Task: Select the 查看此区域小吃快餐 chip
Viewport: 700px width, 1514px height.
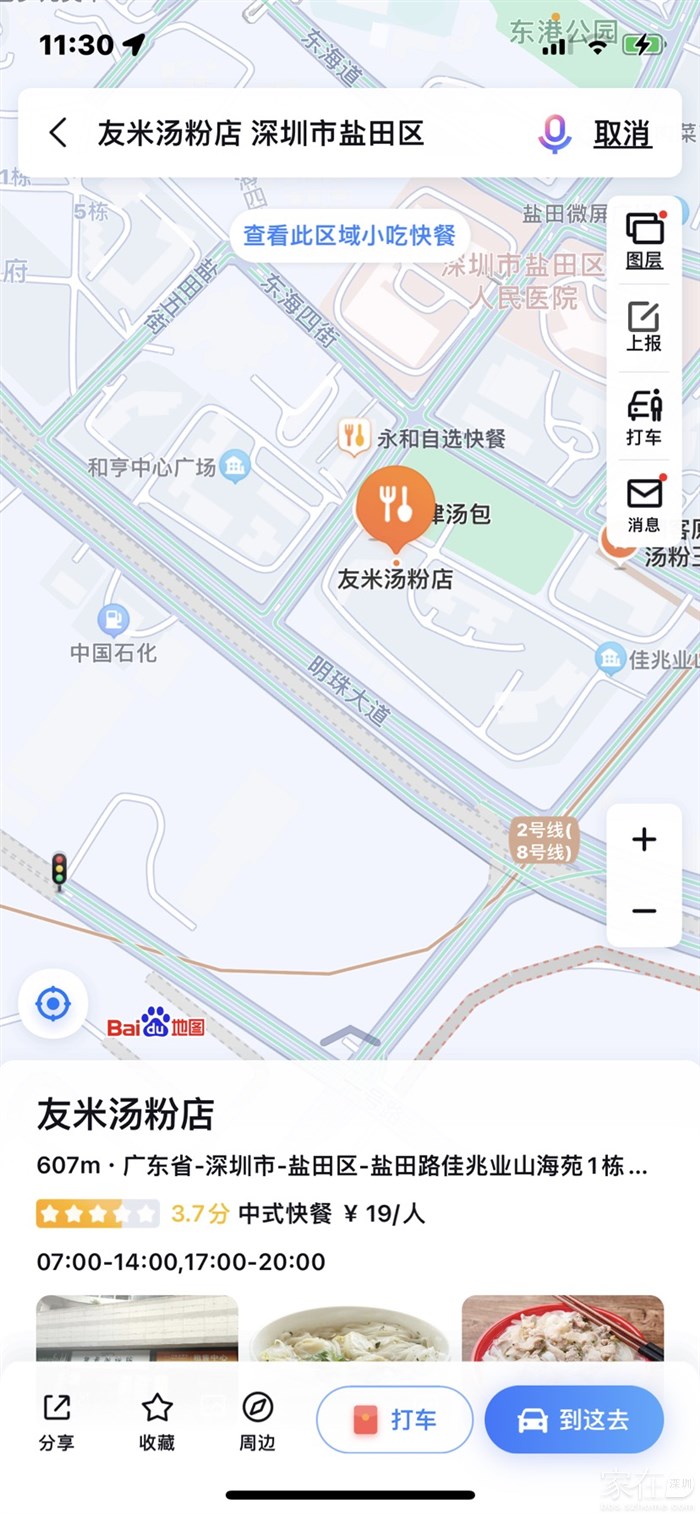Action: (350, 235)
